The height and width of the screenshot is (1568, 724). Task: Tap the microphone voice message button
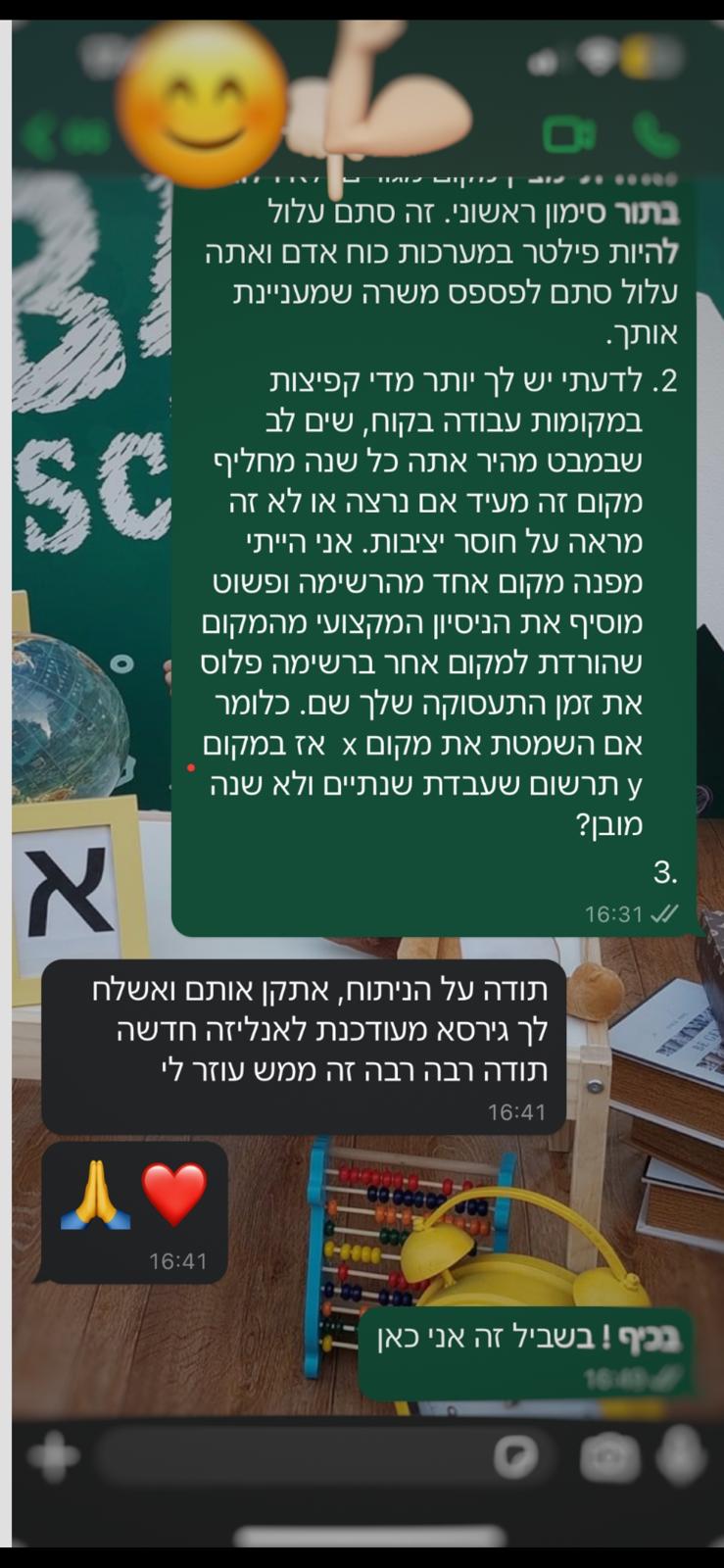tap(680, 1457)
